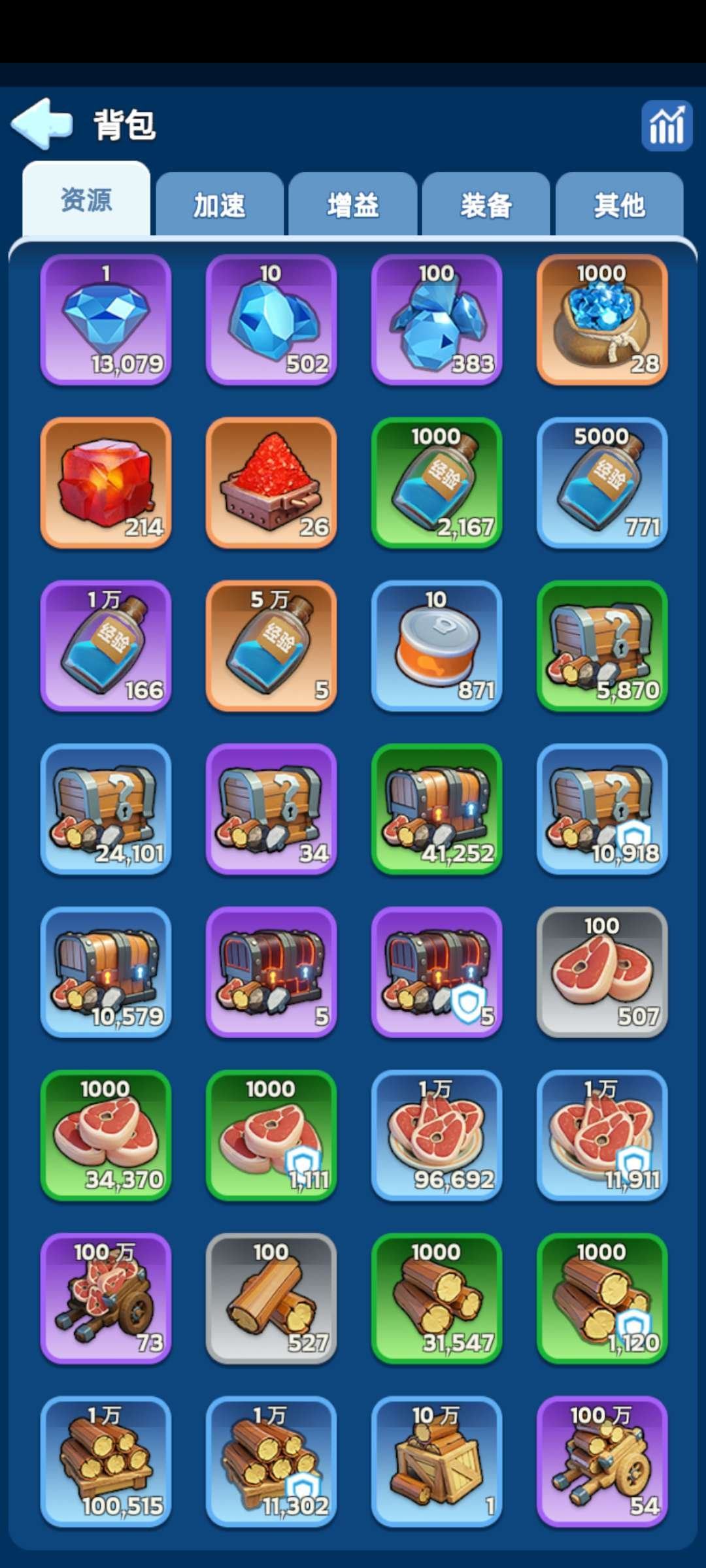Switch to the 加速 tab
The height and width of the screenshot is (1568, 706).
pyautogui.click(x=219, y=205)
